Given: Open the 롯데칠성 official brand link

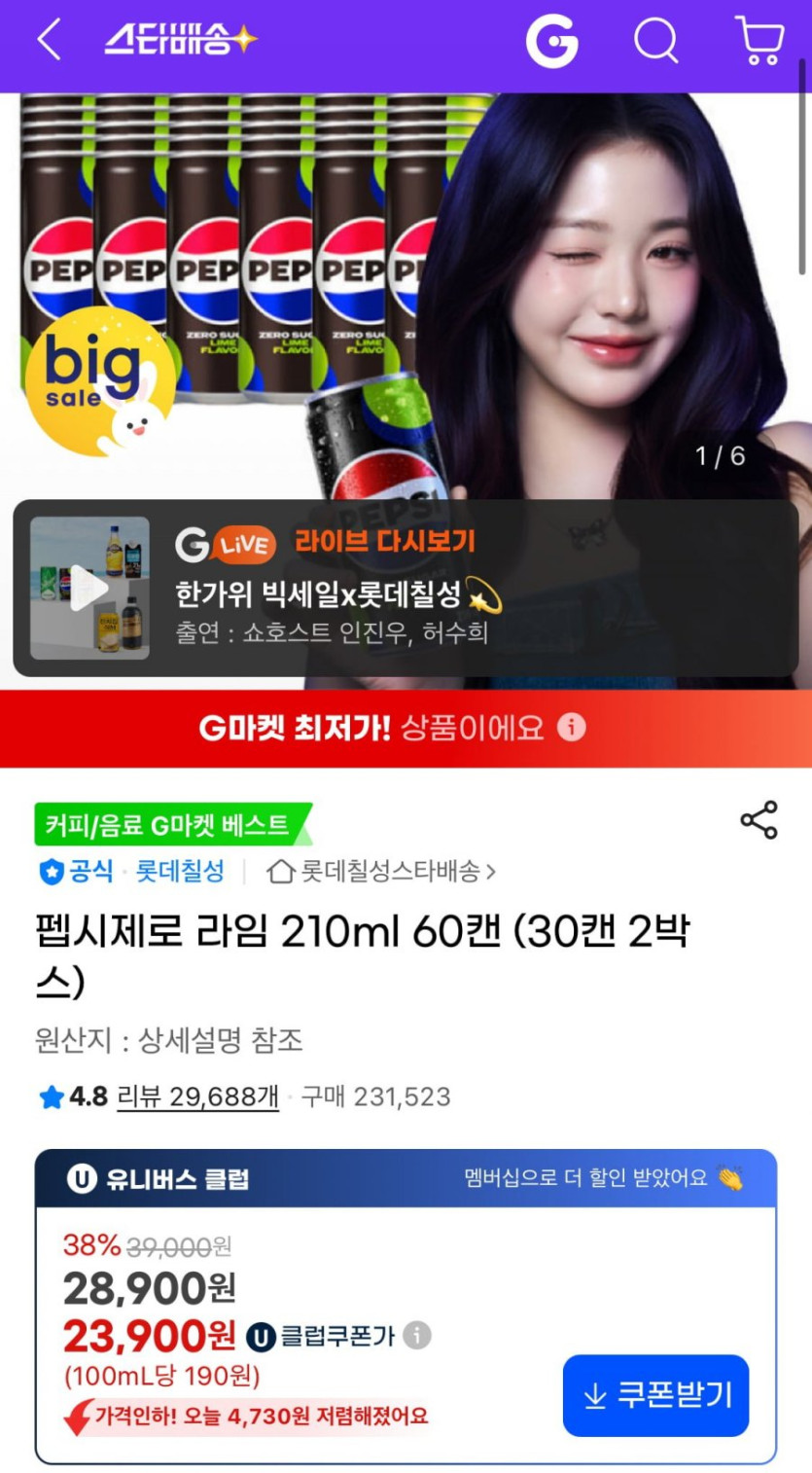Looking at the screenshot, I should (180, 871).
